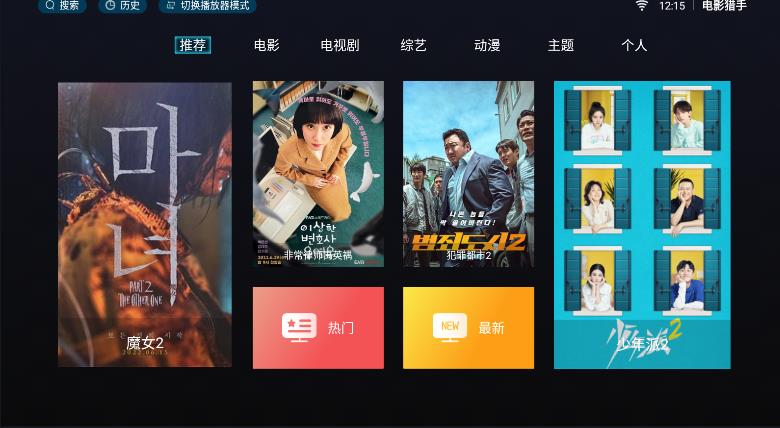Switch to the 电视剧 tab

coord(340,45)
